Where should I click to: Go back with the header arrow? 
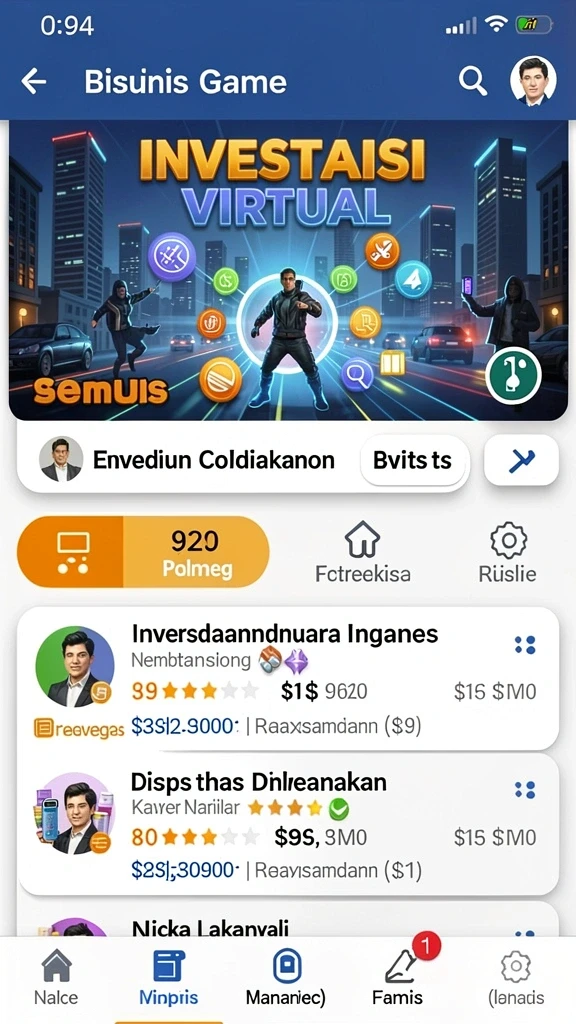[x=33, y=82]
